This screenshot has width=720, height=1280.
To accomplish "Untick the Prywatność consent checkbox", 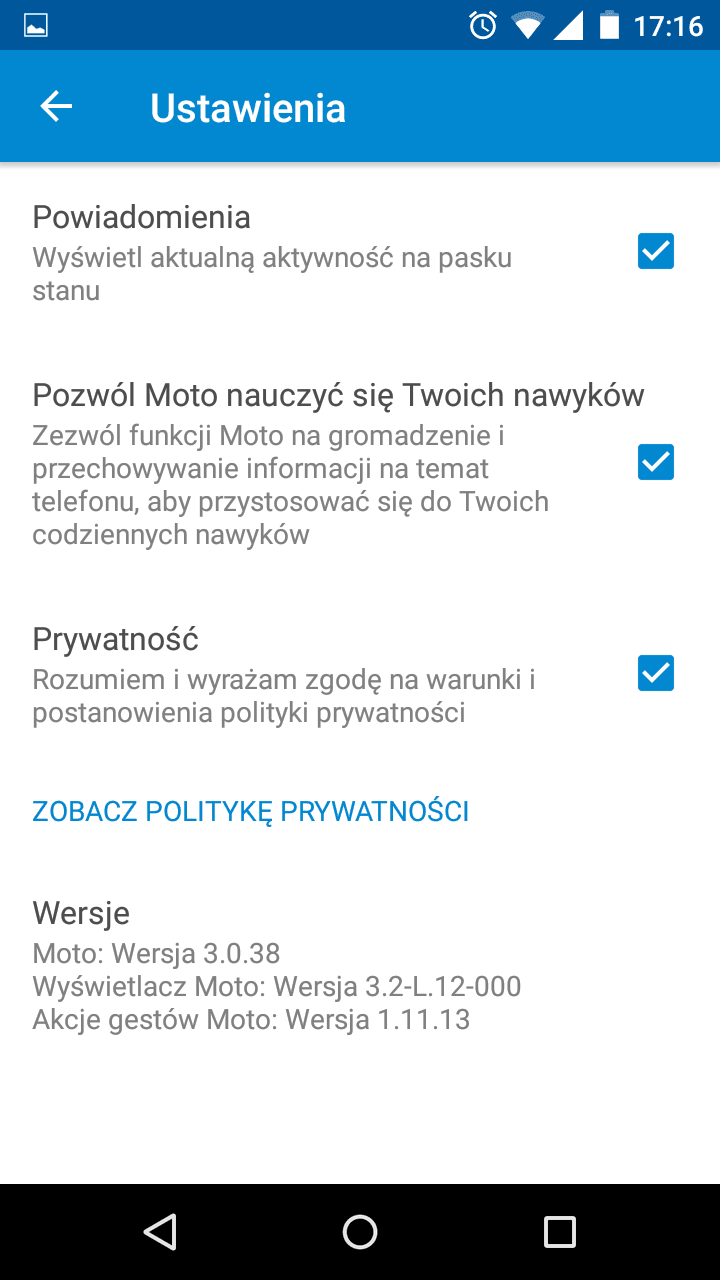I will pos(656,673).
